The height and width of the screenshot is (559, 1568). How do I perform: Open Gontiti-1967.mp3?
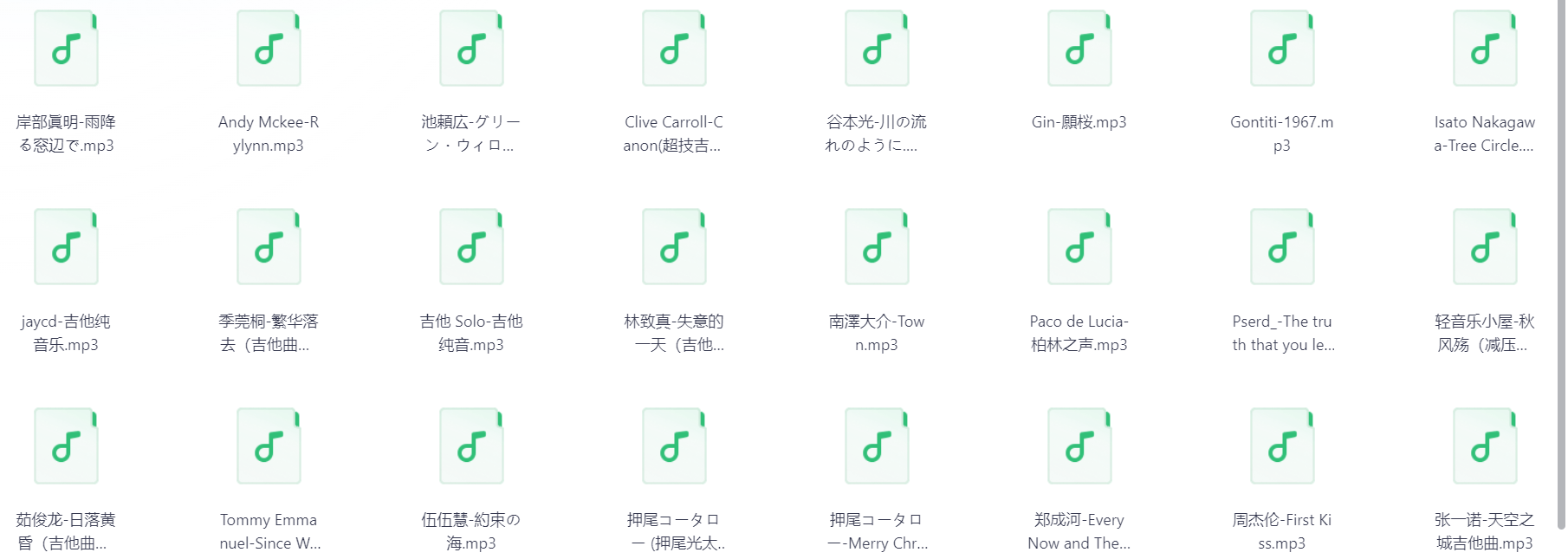1282,49
